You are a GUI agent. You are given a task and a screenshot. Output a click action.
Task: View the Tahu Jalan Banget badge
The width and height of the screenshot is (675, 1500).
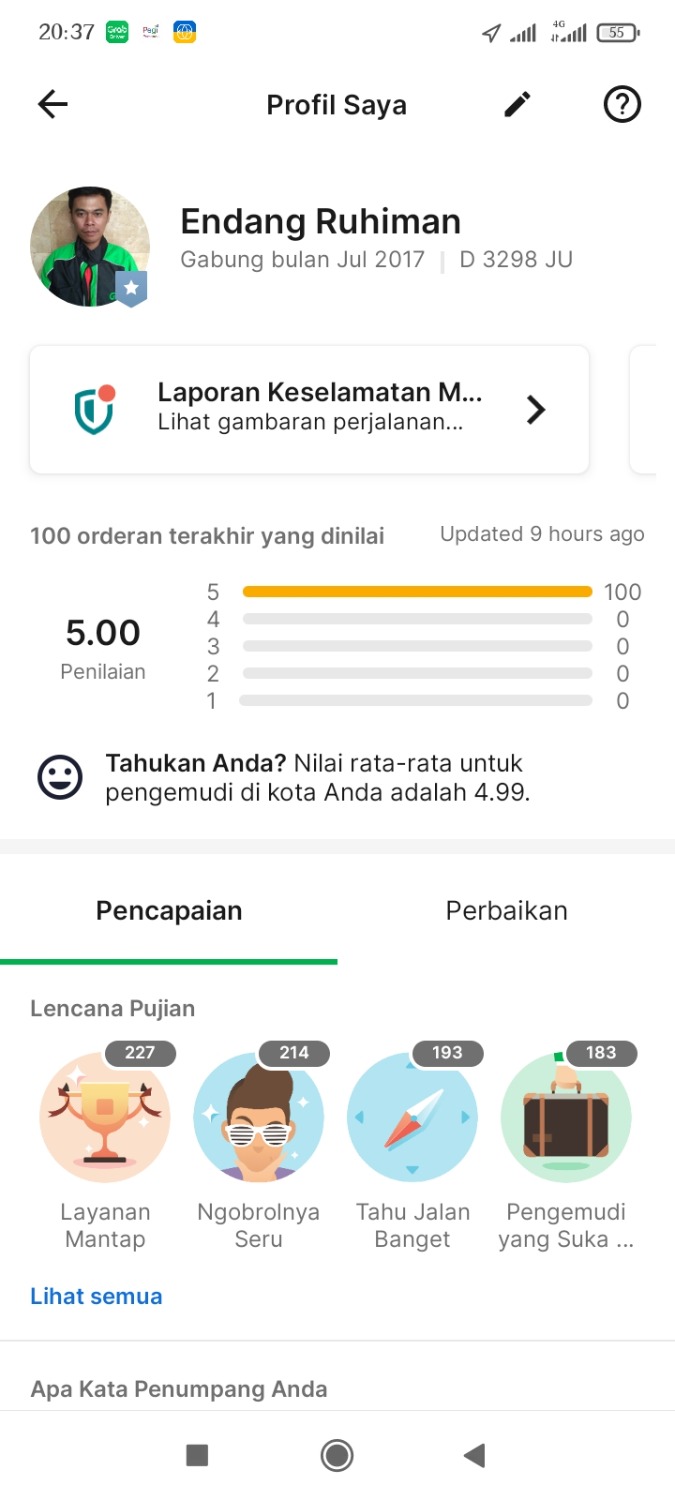coord(412,1117)
